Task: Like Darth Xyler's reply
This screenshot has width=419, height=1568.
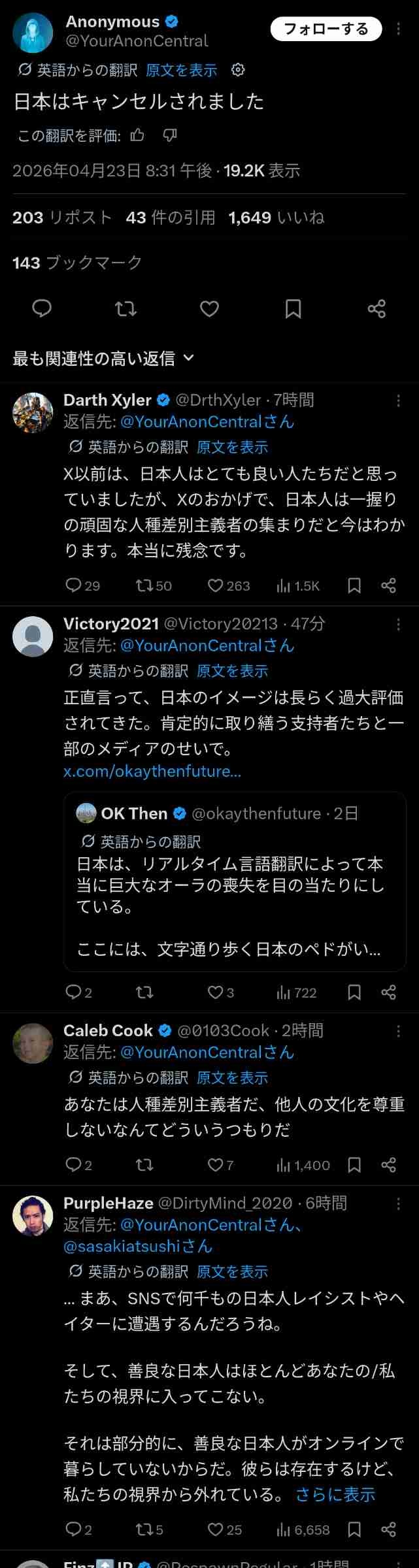Action: pos(216,585)
